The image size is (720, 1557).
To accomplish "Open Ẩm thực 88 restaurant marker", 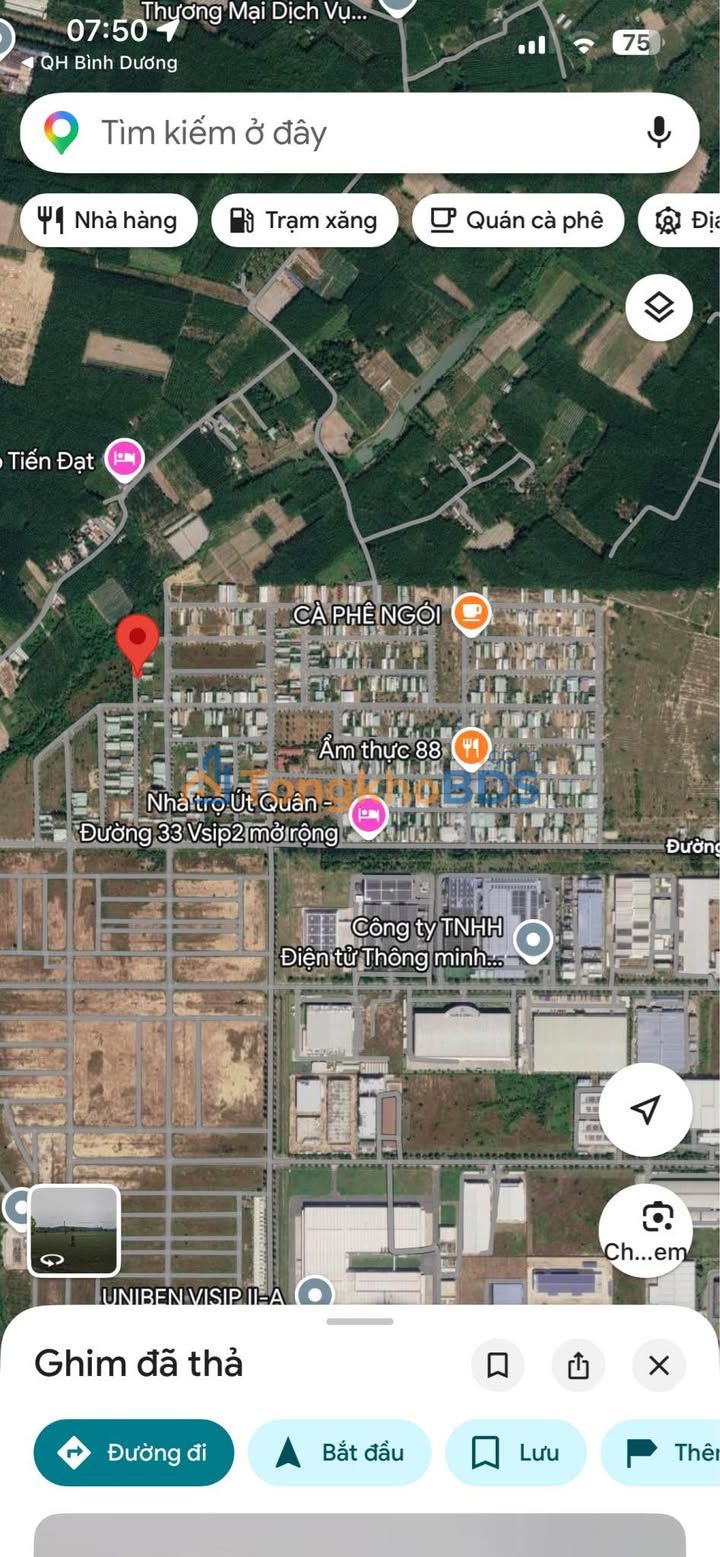I will 471,748.
